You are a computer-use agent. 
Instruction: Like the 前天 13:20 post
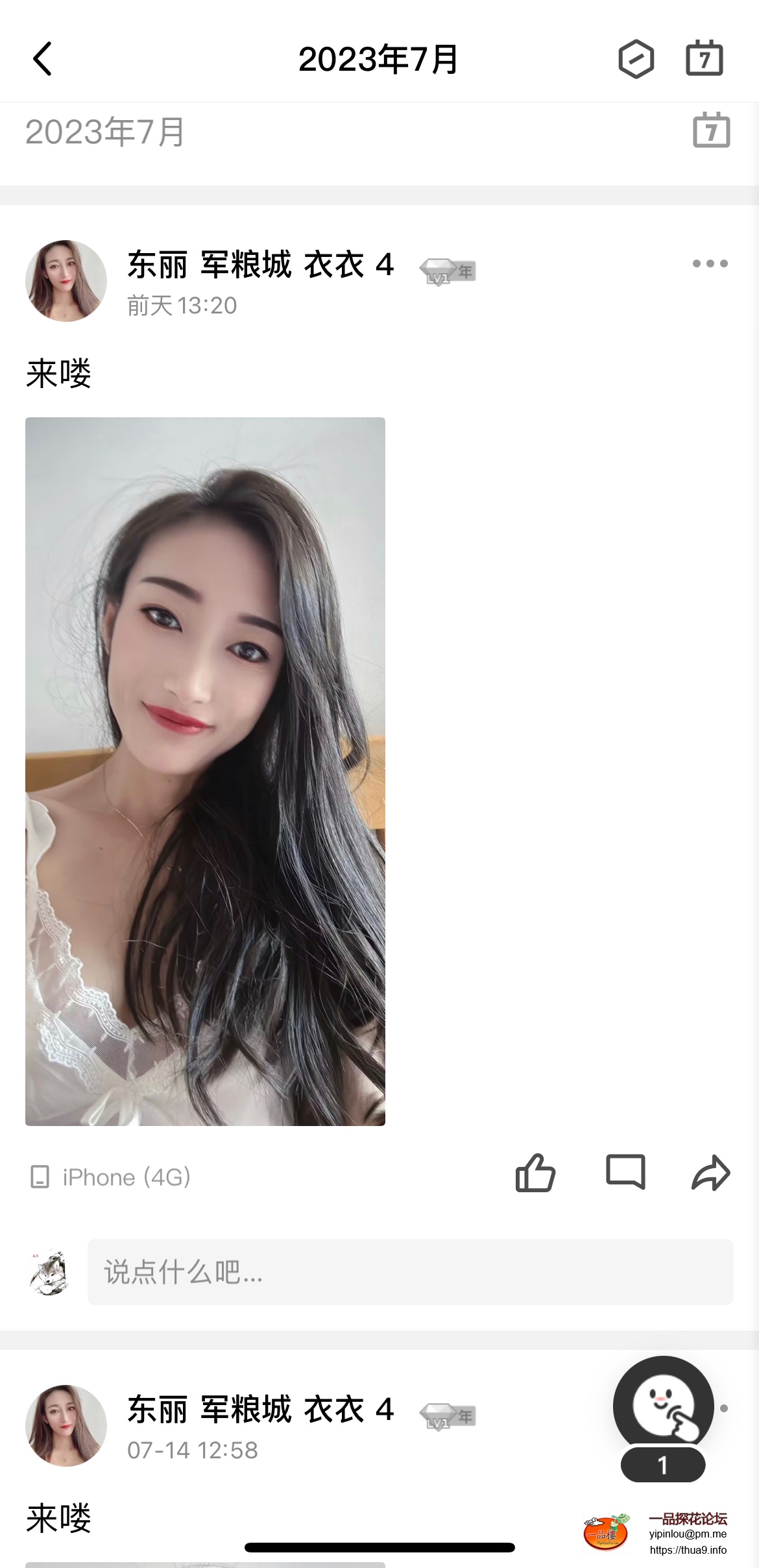tap(535, 1173)
